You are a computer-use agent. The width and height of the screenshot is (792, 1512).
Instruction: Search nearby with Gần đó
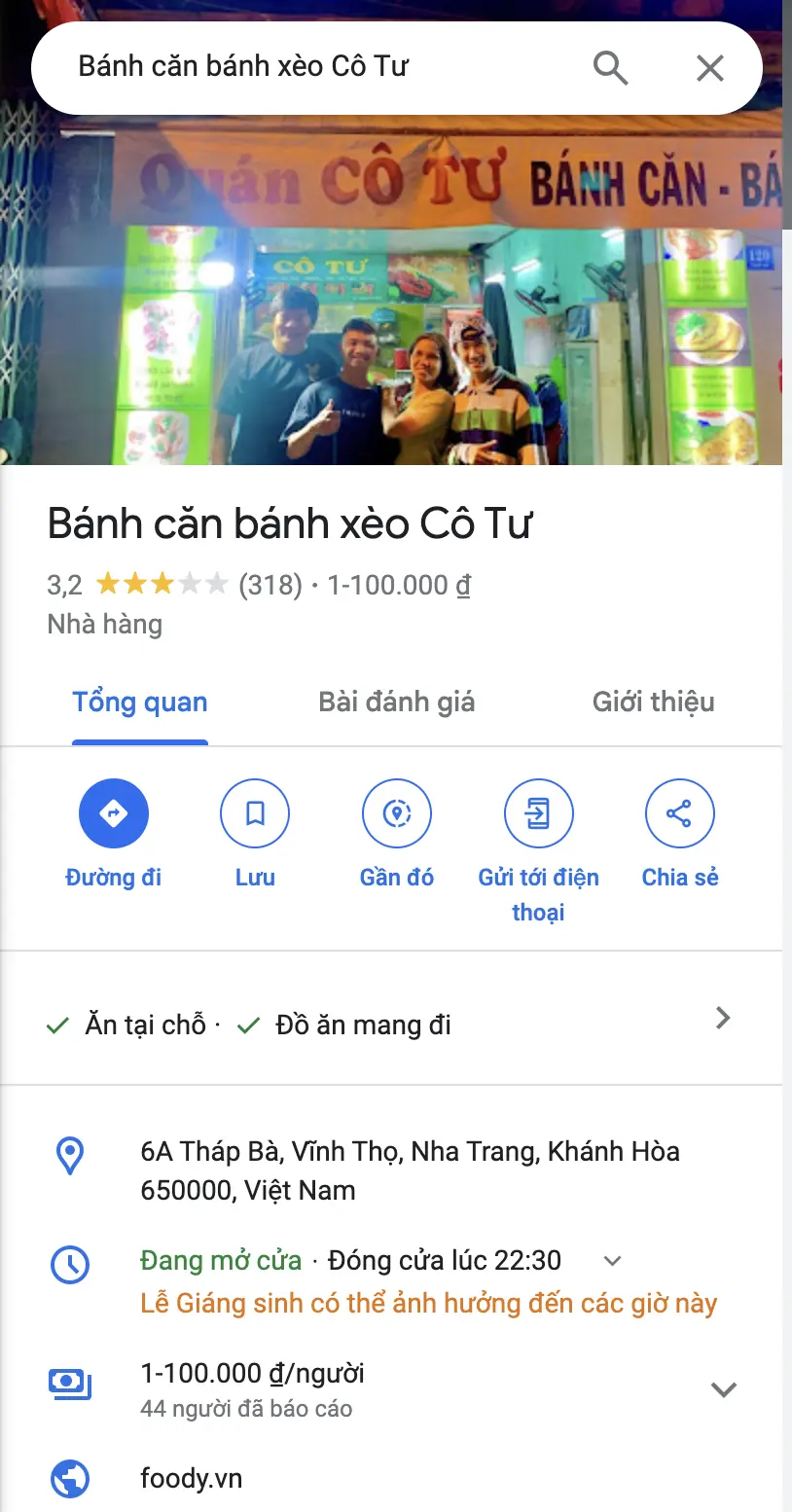(397, 812)
